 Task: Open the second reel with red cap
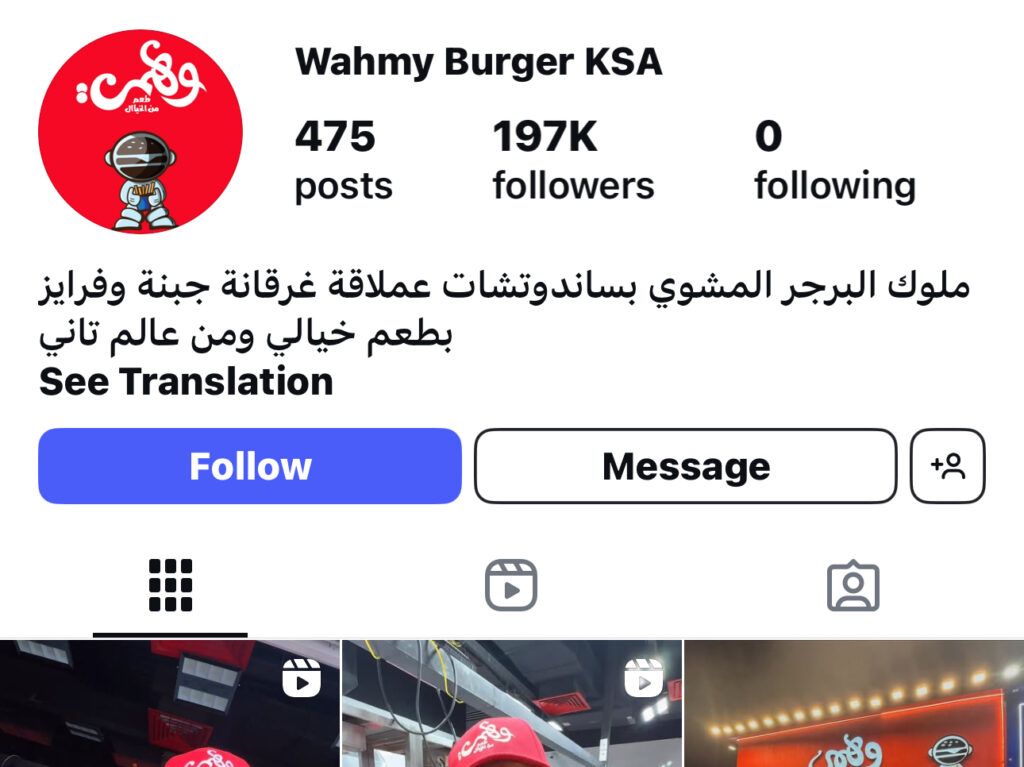511,705
